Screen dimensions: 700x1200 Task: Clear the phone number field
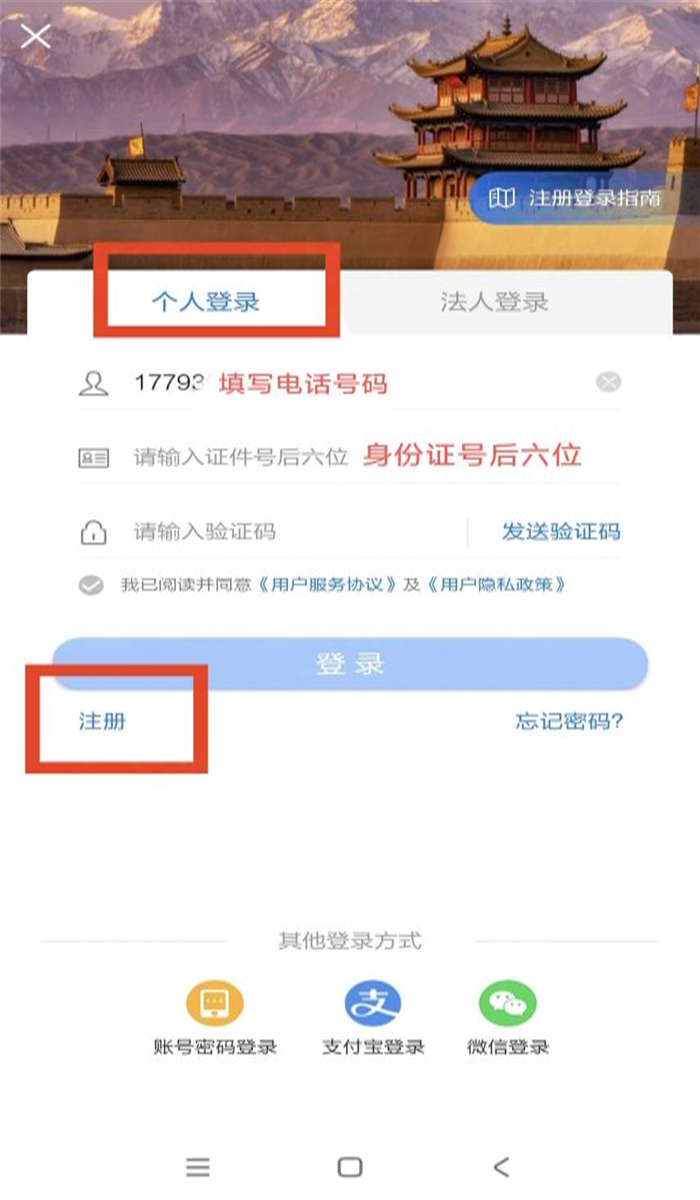click(608, 382)
